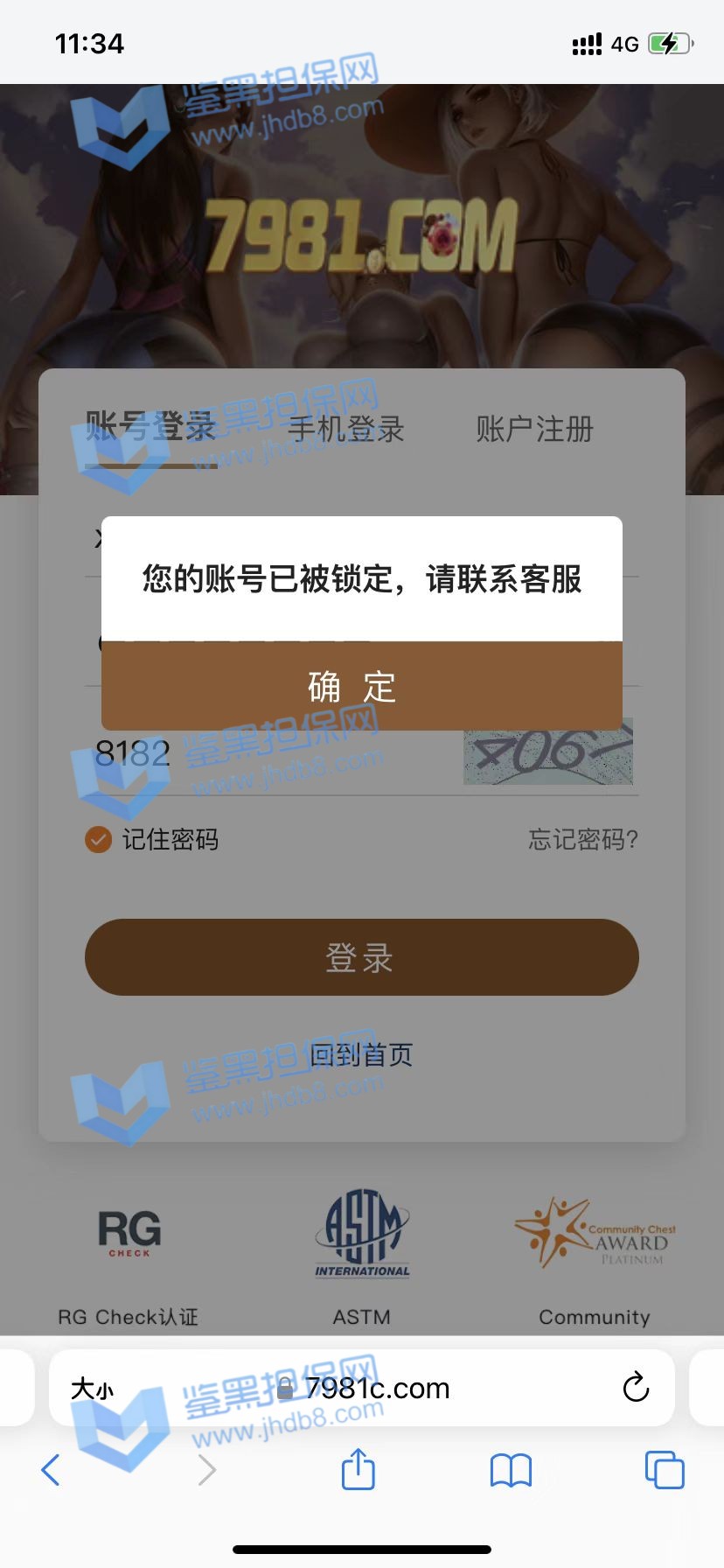This screenshot has width=724, height=1568.
Task: Show all open Safari tabs
Action: click(665, 1470)
